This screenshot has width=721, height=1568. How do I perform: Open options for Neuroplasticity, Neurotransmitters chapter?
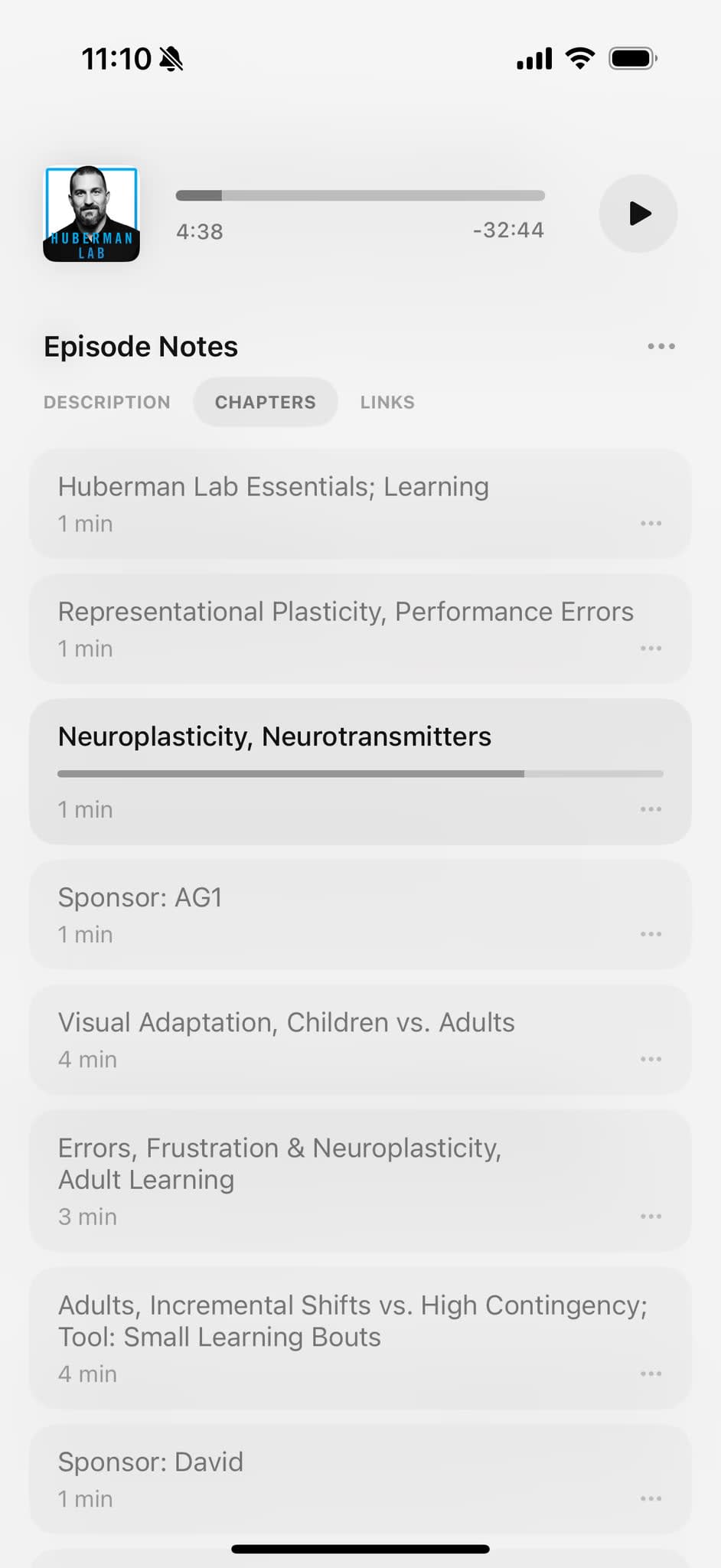pyautogui.click(x=651, y=808)
